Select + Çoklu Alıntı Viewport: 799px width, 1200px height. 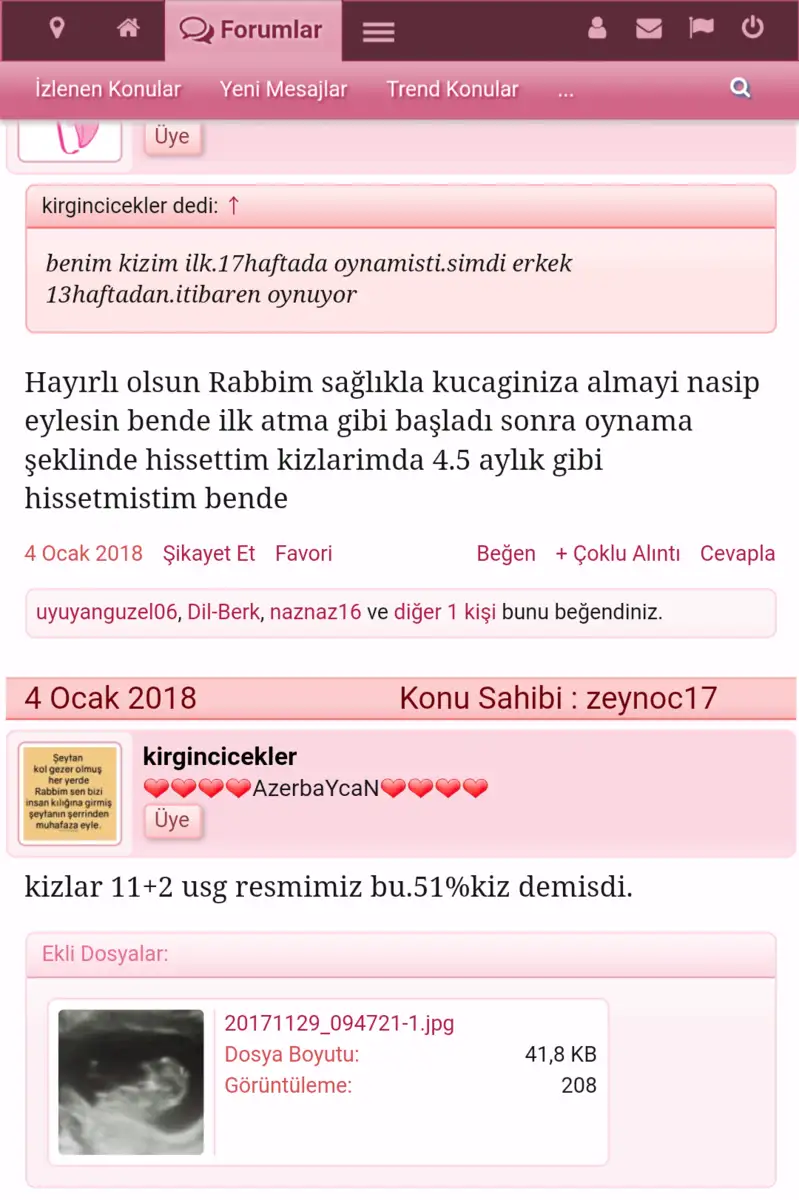tap(618, 553)
